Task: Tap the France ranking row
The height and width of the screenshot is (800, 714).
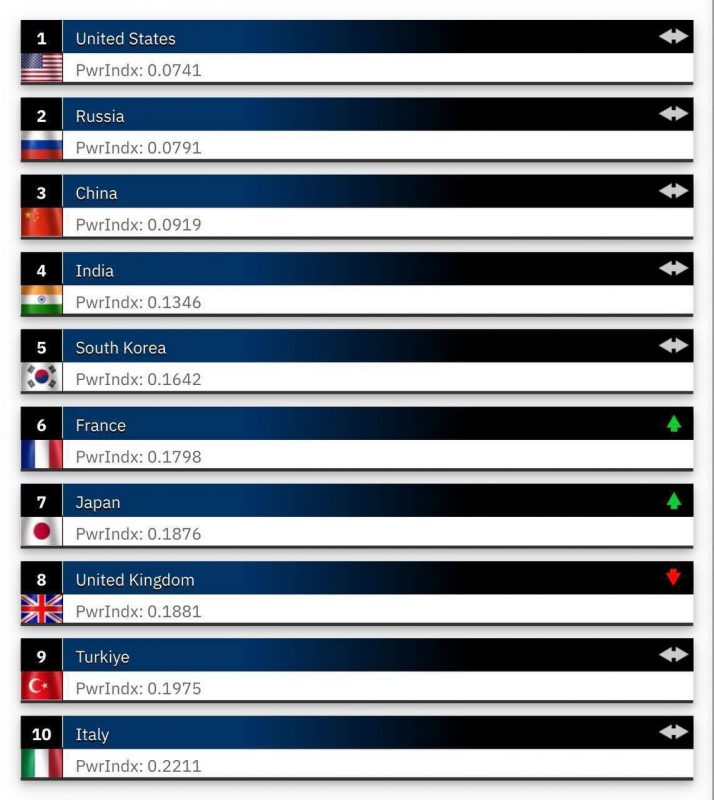Action: (x=100, y=425)
